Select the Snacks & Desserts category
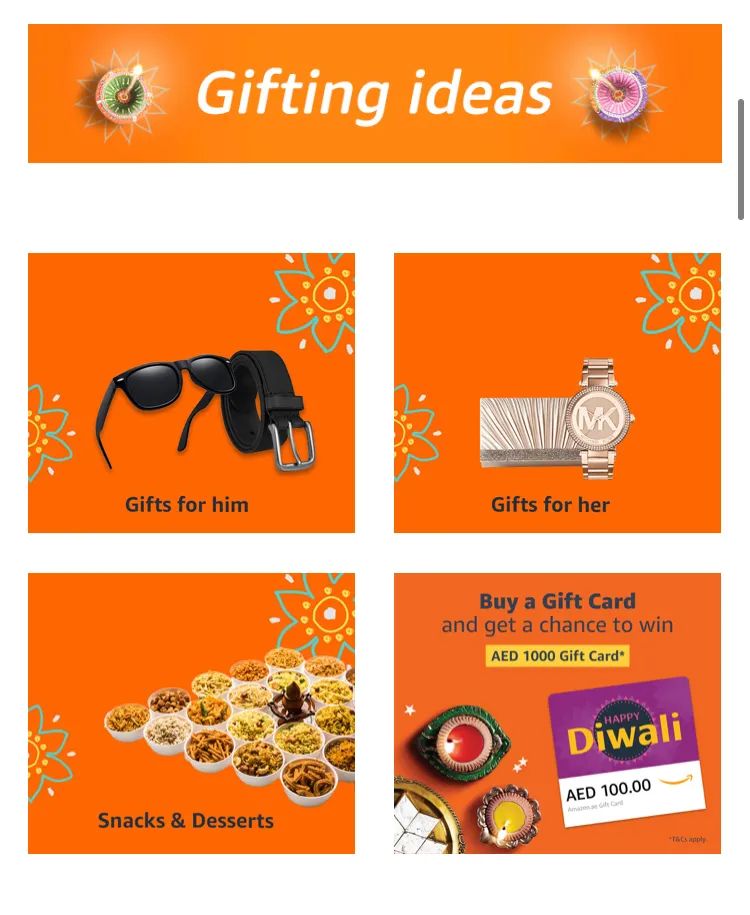Screen dimensions: 750x915 pos(191,713)
